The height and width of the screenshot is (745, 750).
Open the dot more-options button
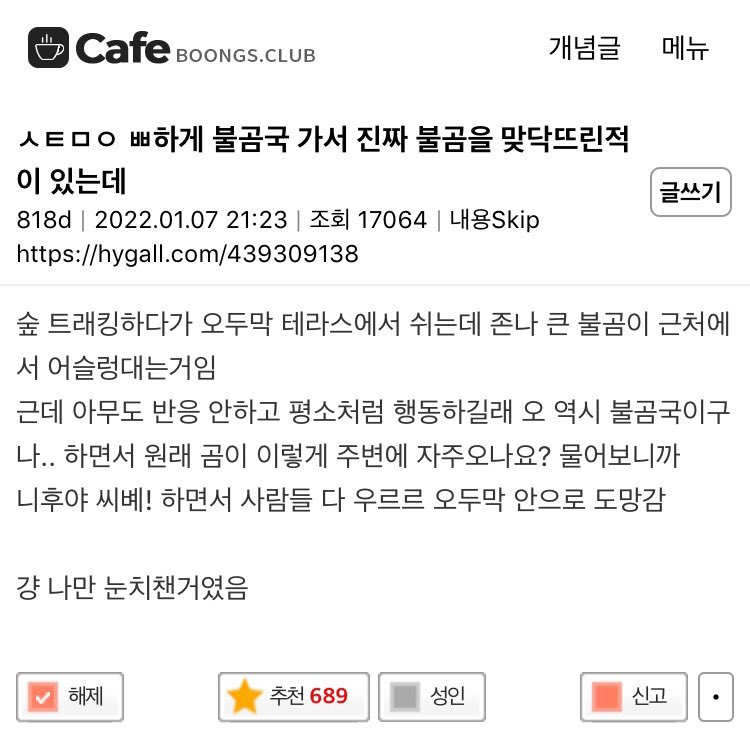[714, 697]
